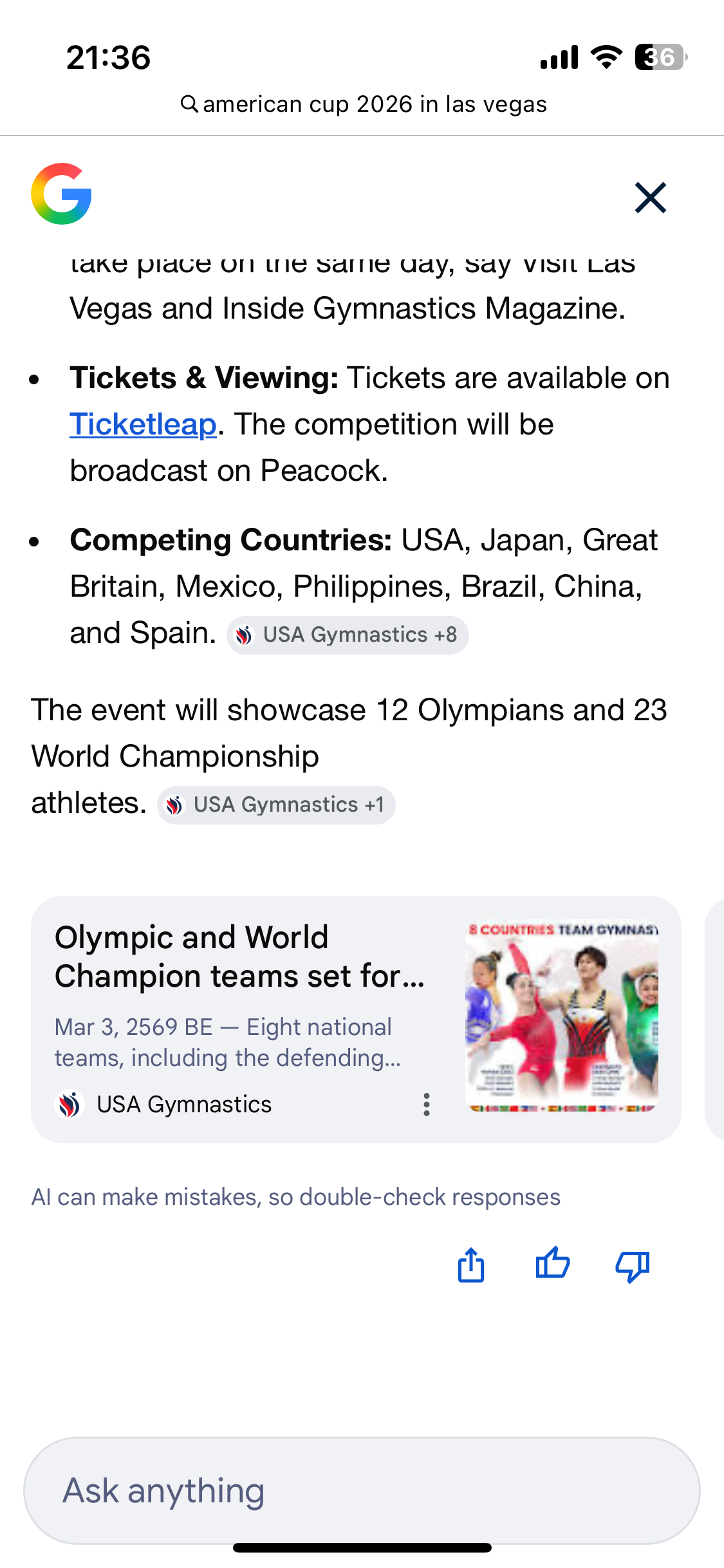Open the Olympic and World Champion teams article
724x1568 pixels.
(239, 957)
